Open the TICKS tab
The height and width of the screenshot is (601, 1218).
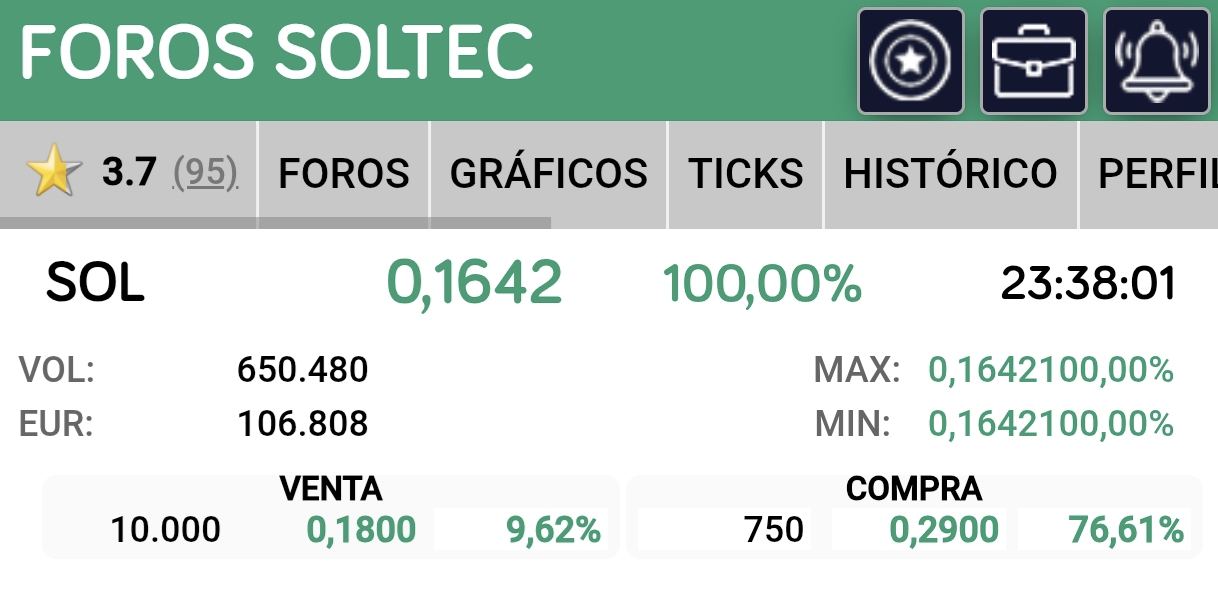746,174
